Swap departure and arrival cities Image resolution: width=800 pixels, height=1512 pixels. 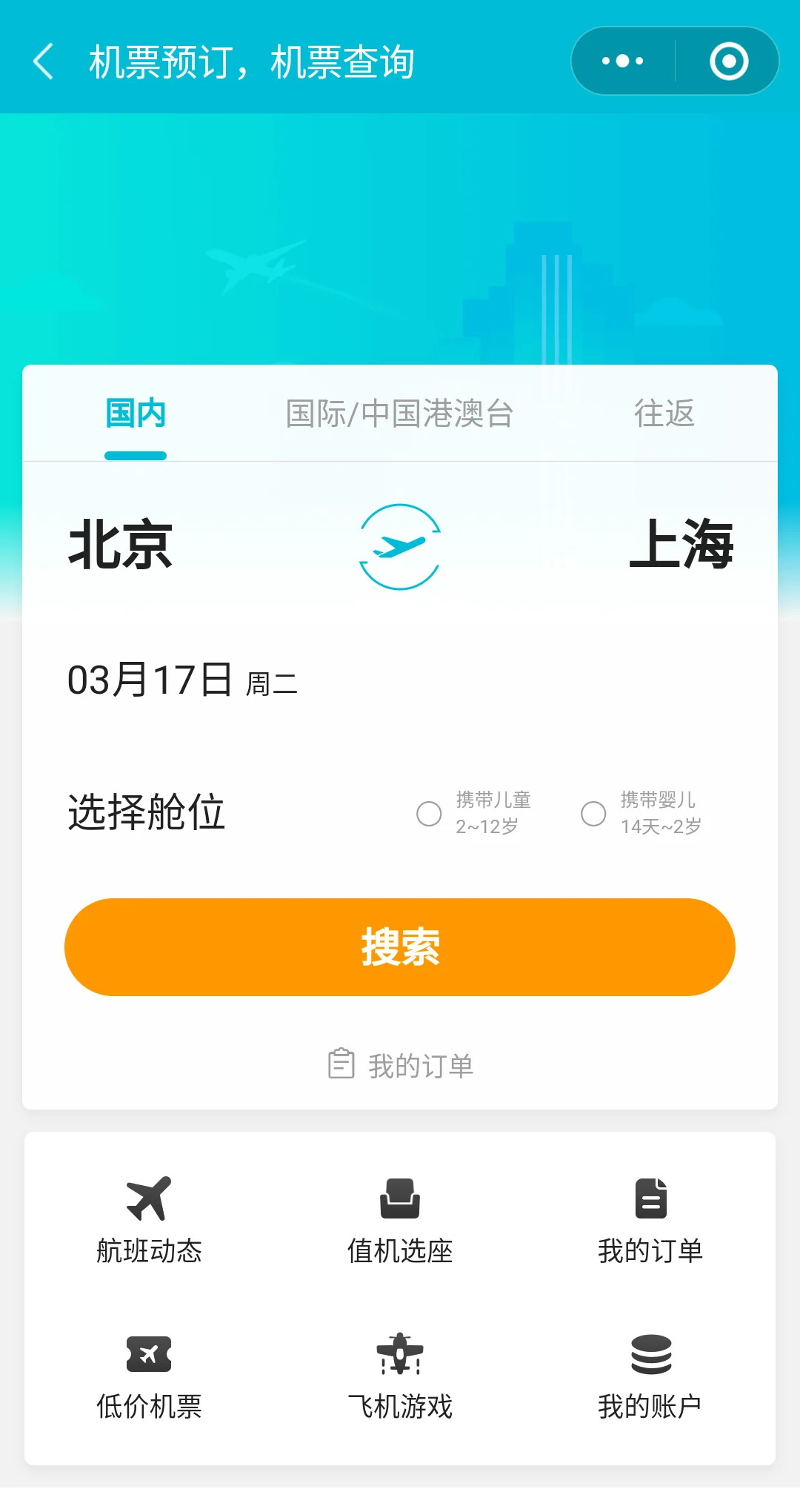(400, 547)
